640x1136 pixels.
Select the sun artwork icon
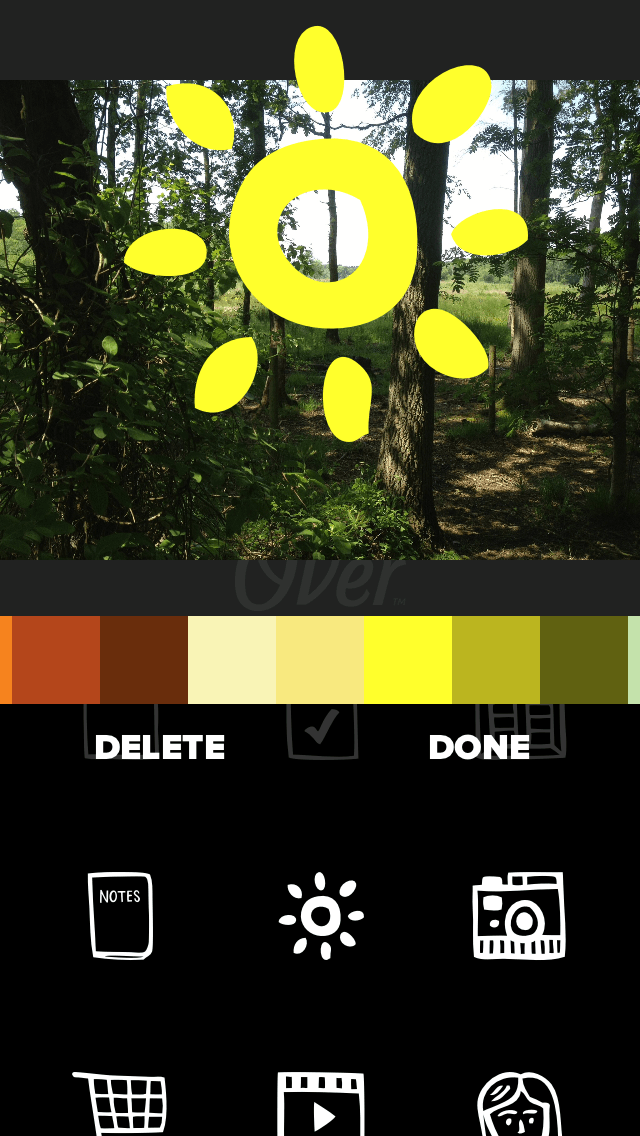coord(321,916)
